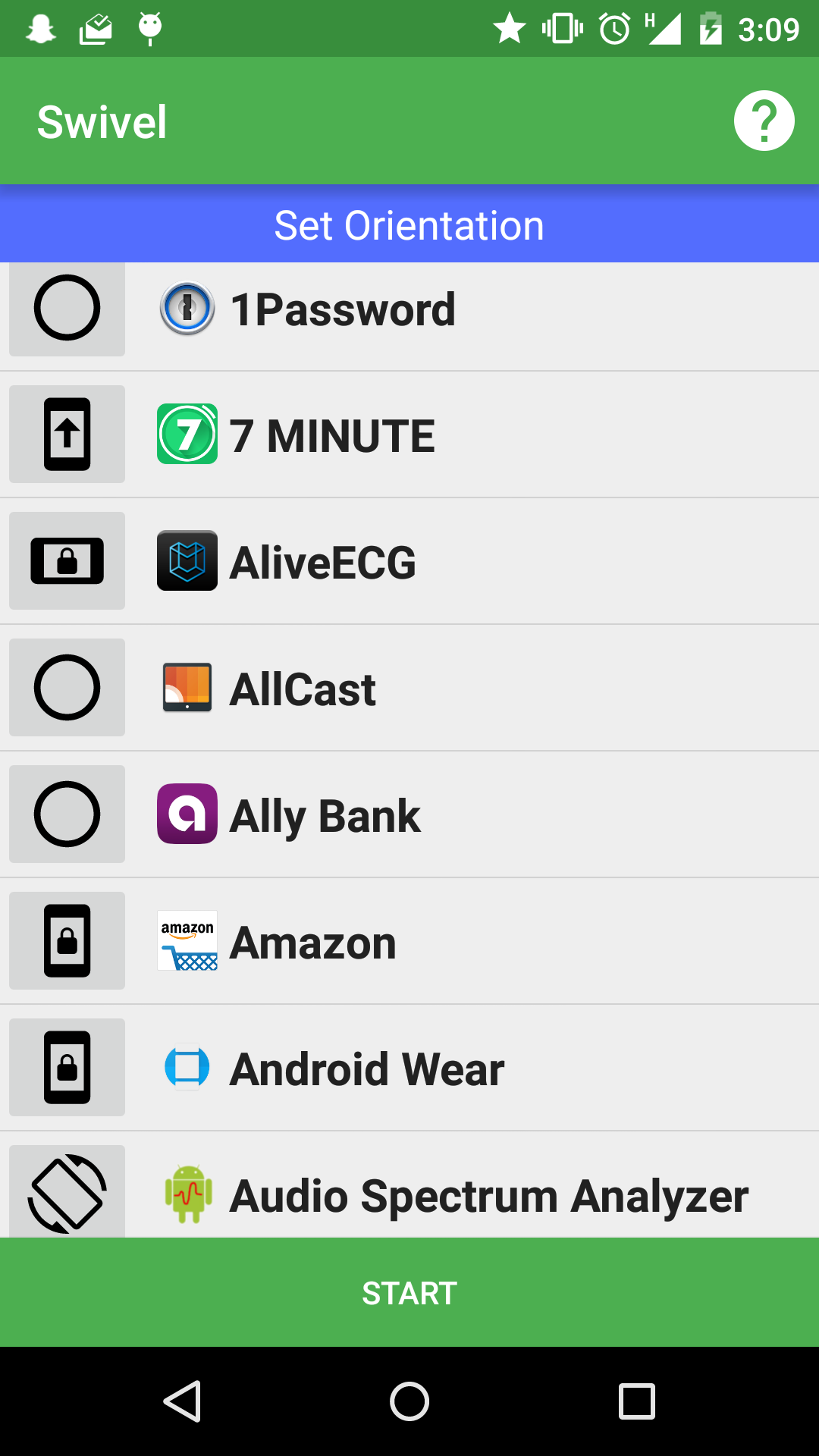Tap auto-rotate icon for Audio Spectrum Analyzer
Viewport: 819px width, 1456px height.
point(67,1193)
